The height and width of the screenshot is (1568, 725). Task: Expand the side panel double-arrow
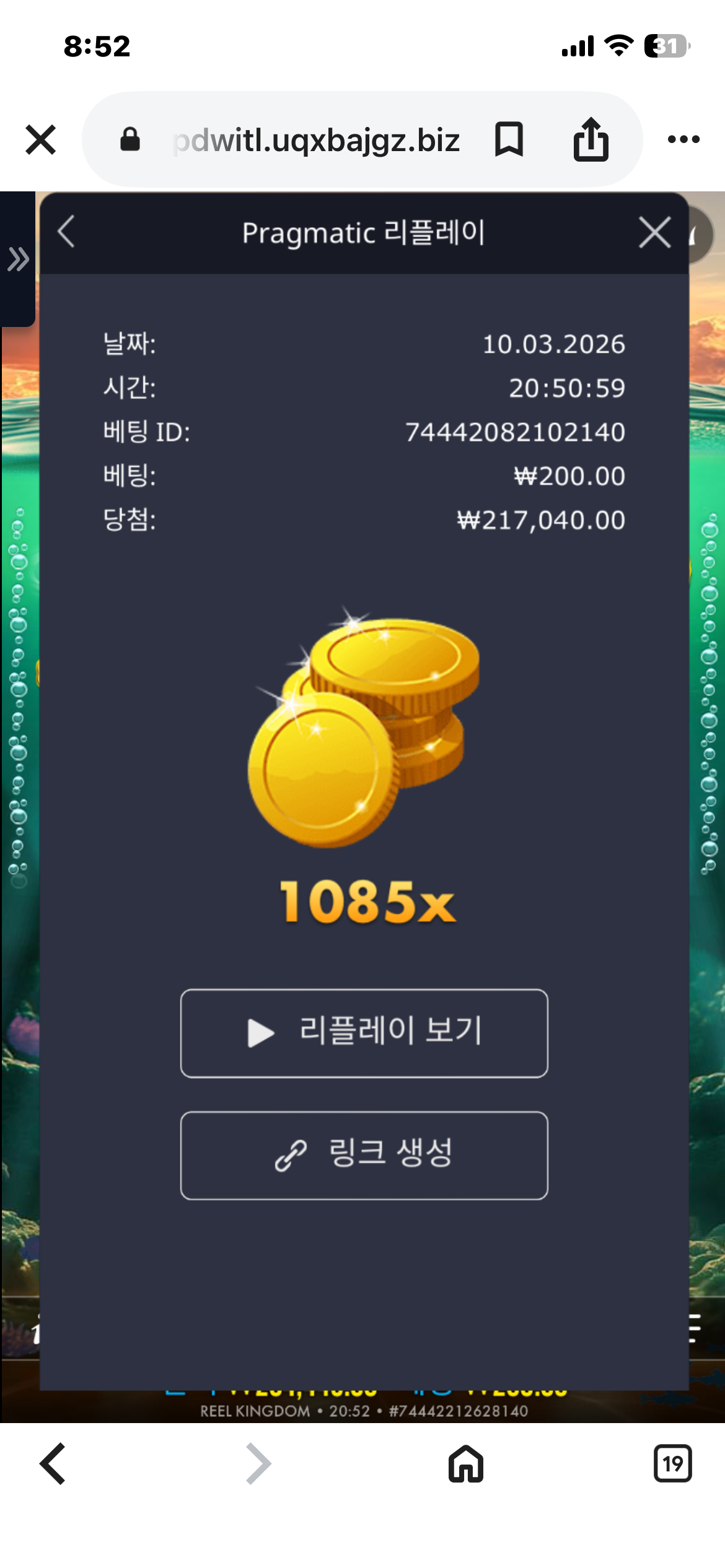pyautogui.click(x=18, y=259)
